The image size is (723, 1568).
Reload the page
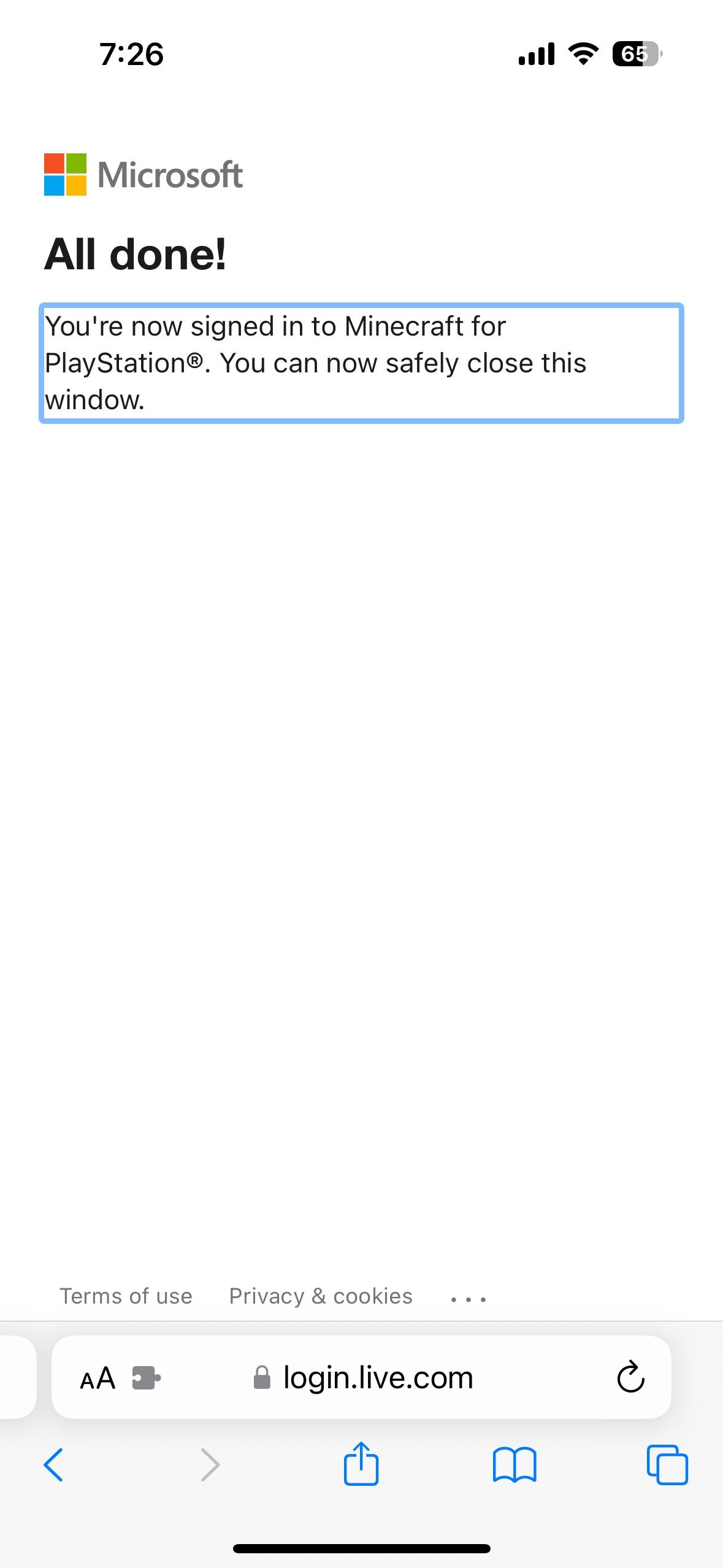[x=630, y=1378]
